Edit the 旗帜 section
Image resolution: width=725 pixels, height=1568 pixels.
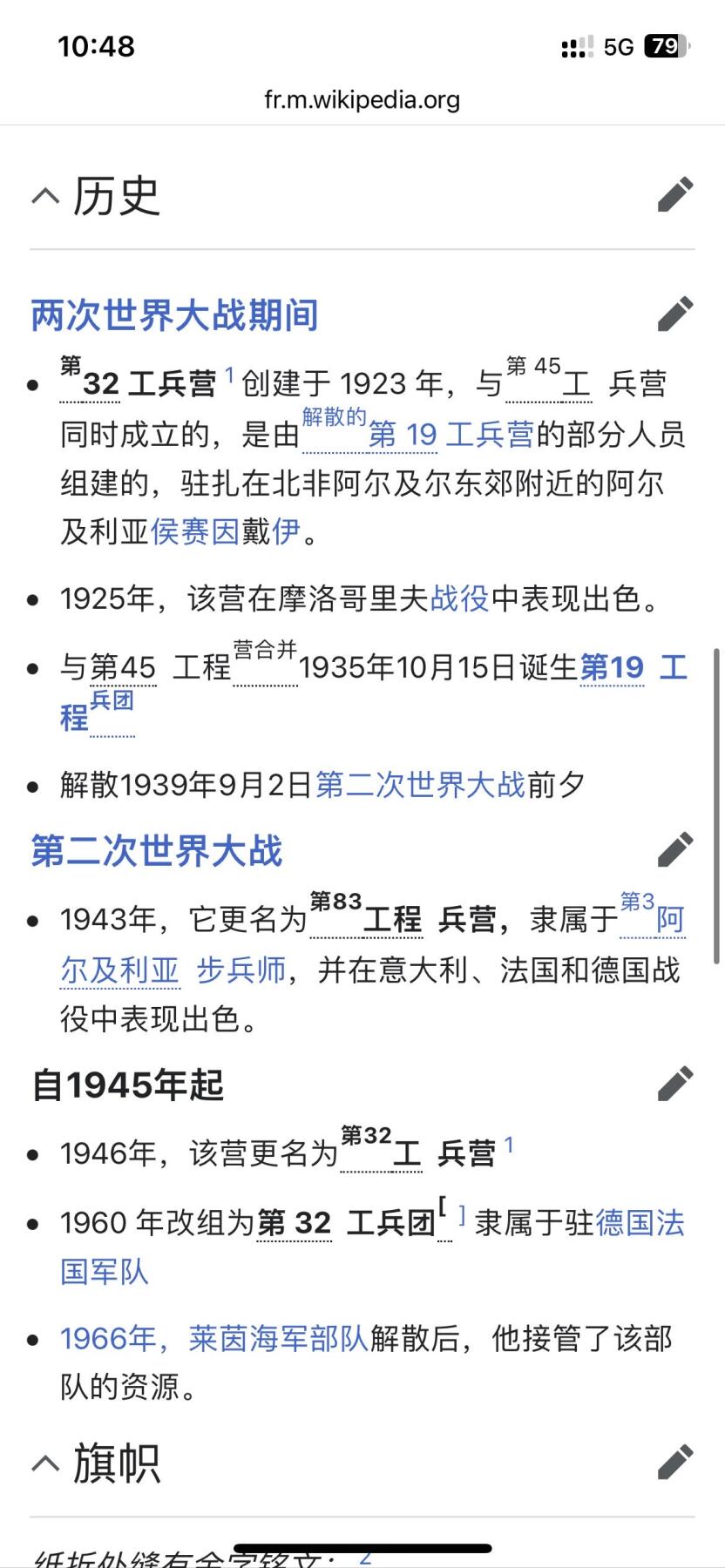click(675, 1463)
